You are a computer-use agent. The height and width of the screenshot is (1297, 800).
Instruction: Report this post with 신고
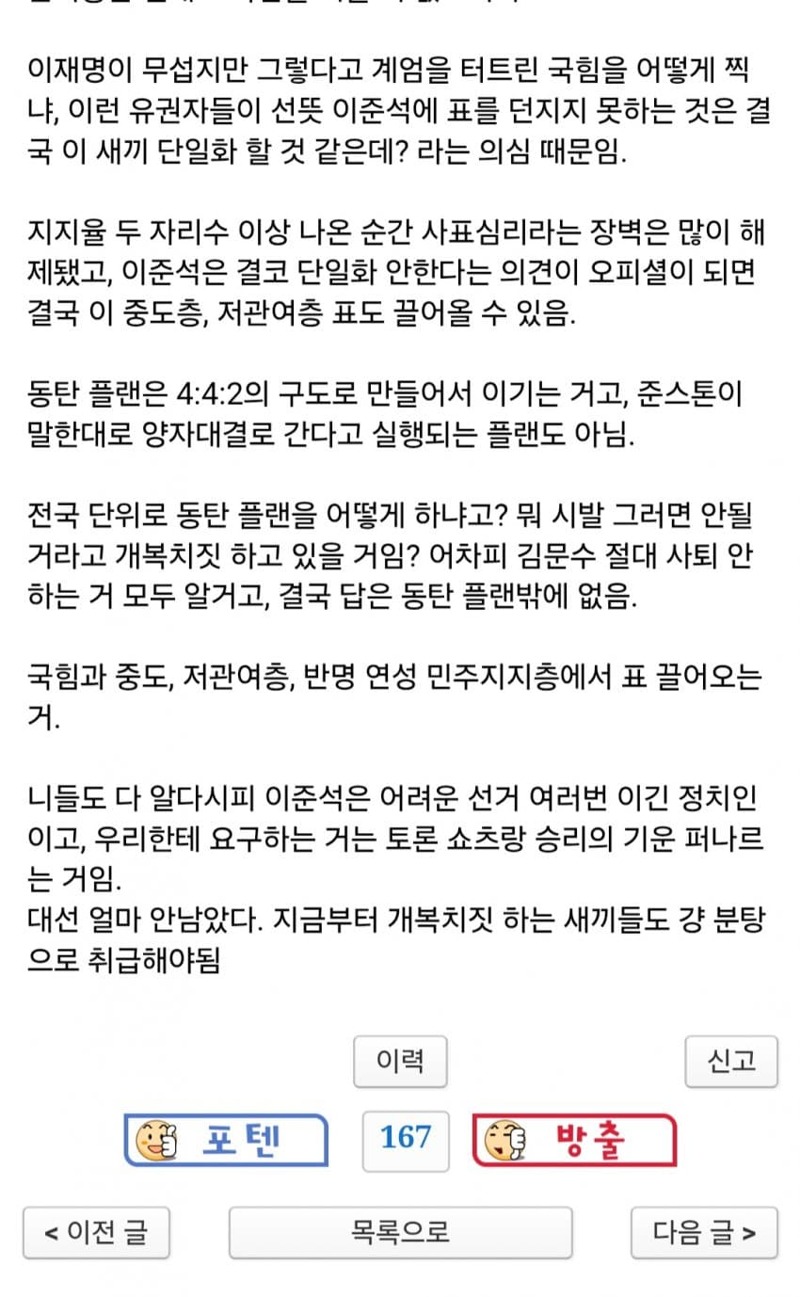(731, 1061)
